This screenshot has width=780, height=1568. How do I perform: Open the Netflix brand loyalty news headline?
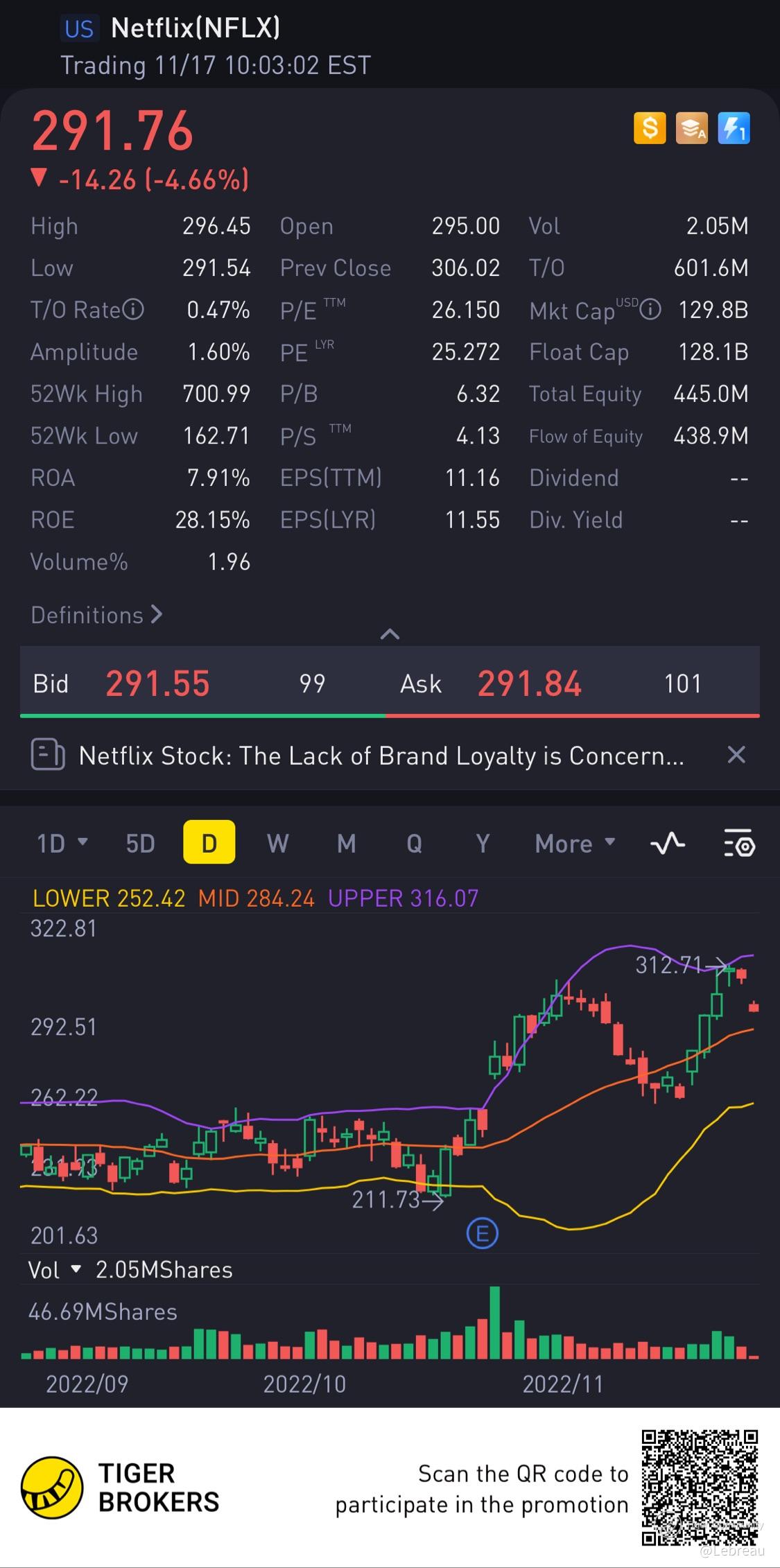pyautogui.click(x=381, y=755)
